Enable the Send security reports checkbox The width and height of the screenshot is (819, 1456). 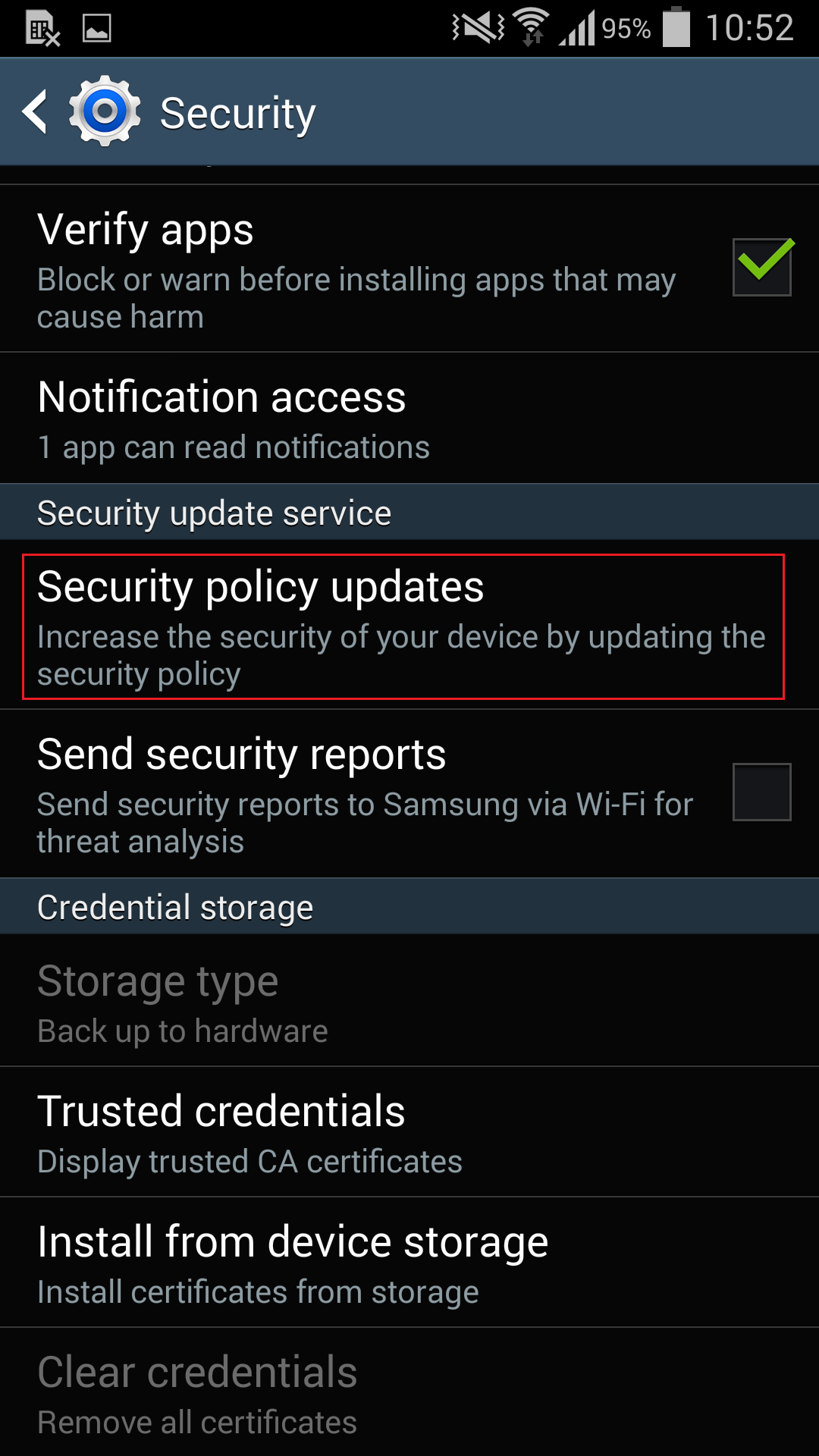coord(762,792)
